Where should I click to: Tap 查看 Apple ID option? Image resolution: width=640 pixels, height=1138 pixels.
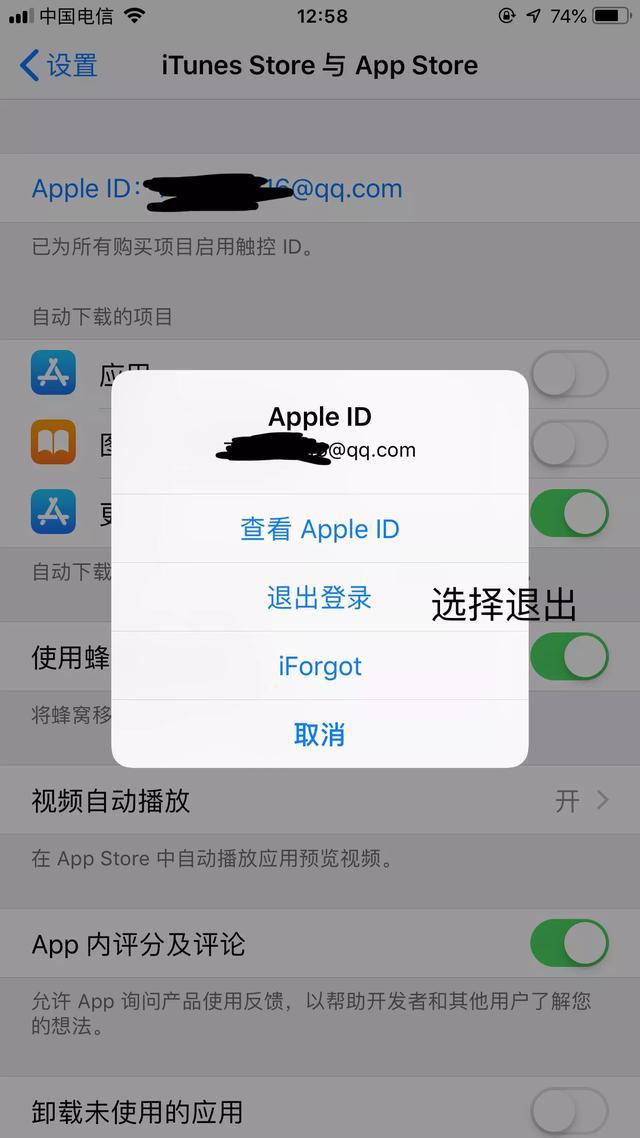[319, 529]
